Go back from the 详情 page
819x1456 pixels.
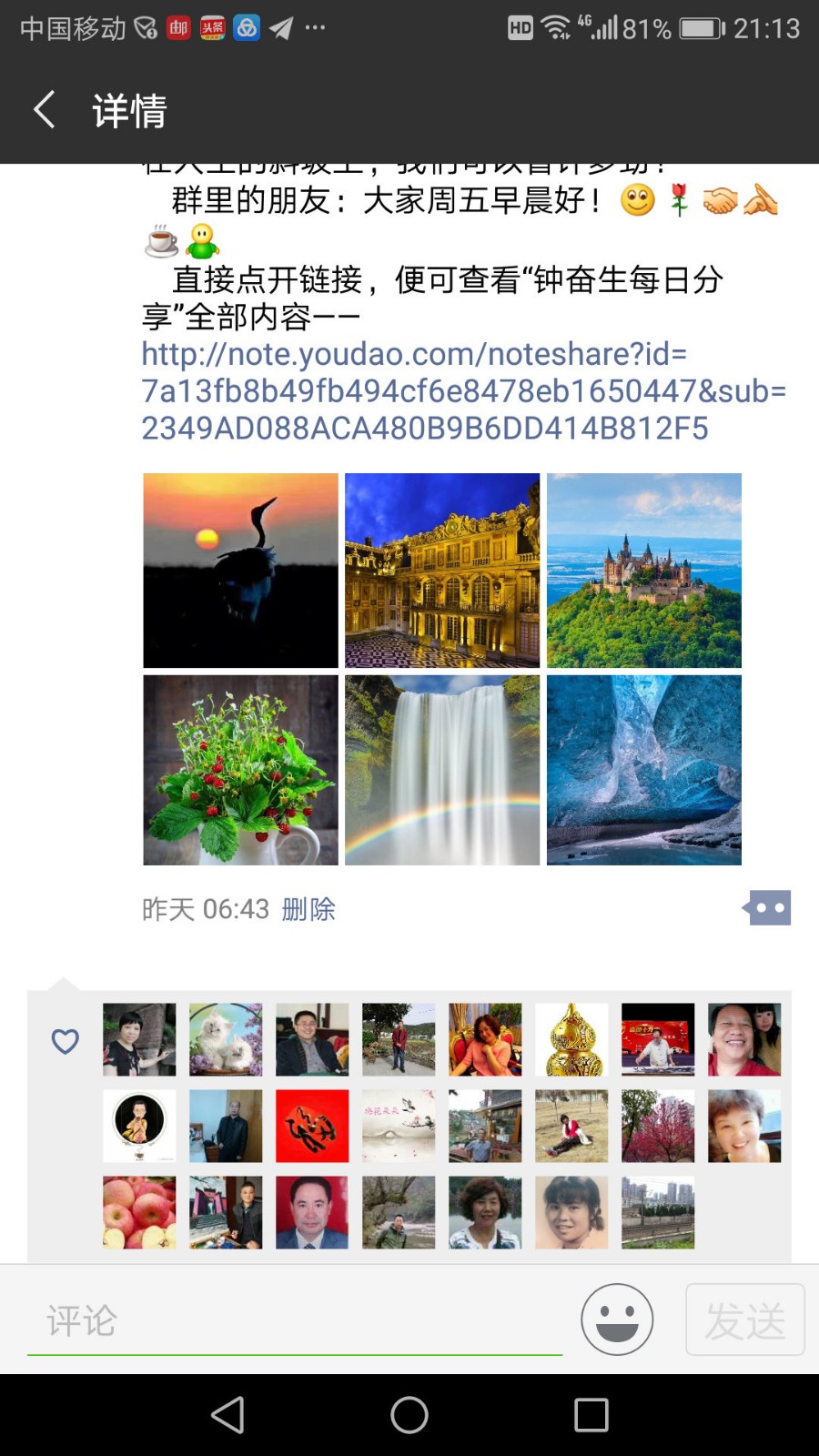point(44,110)
